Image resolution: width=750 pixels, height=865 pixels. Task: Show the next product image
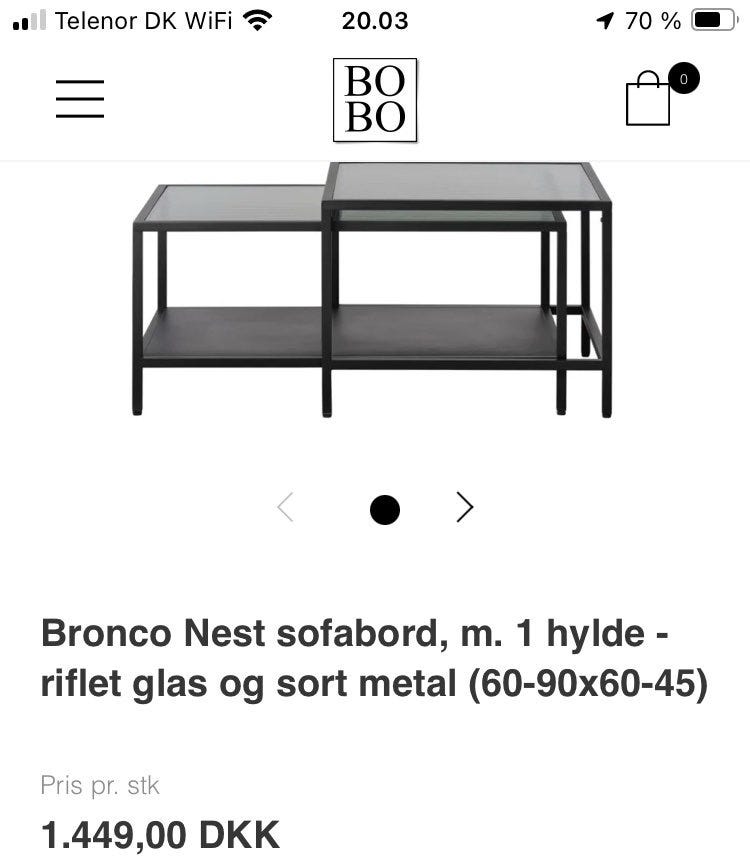[x=464, y=508]
